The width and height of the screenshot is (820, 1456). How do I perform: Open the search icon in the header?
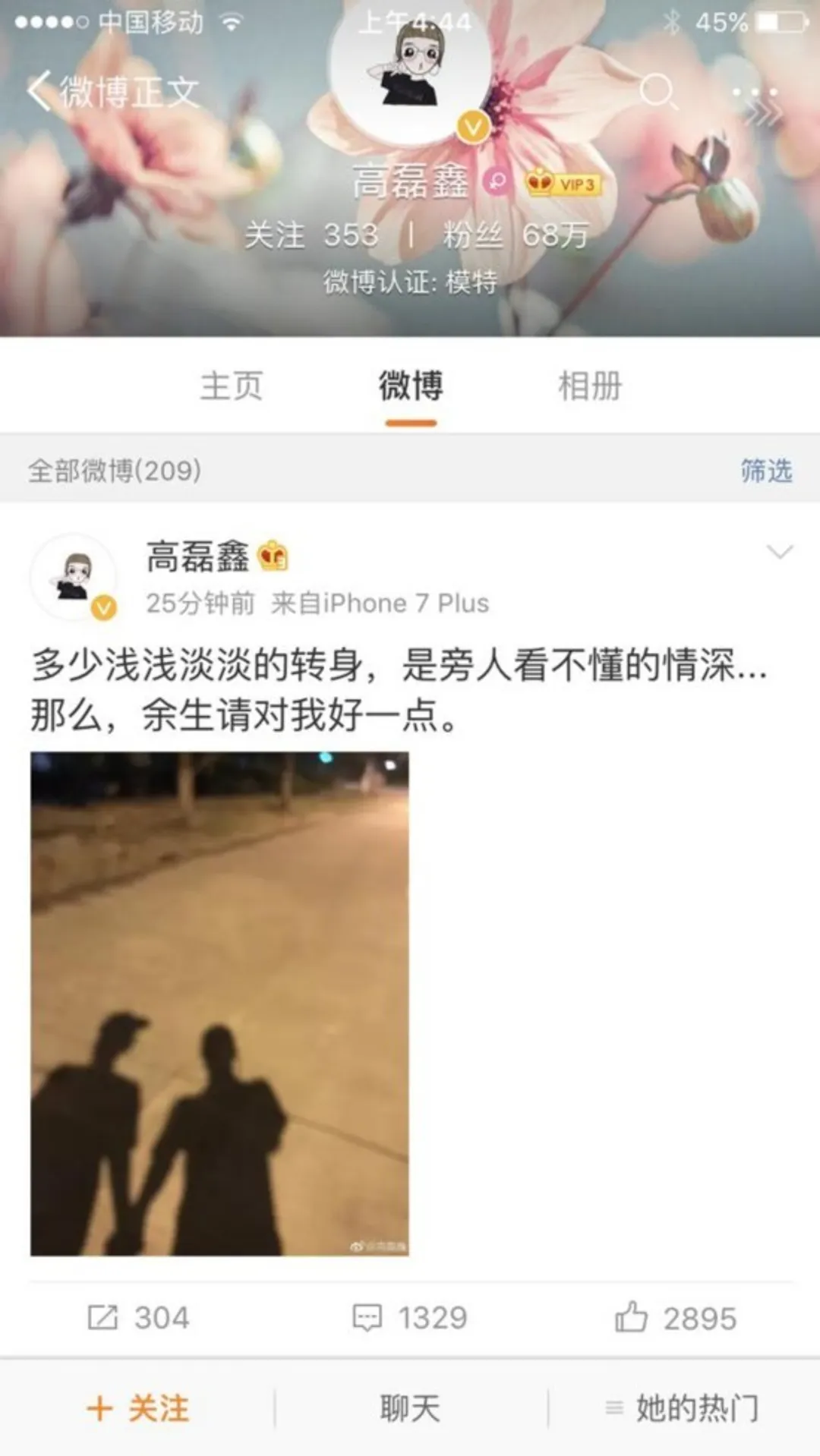pyautogui.click(x=658, y=92)
